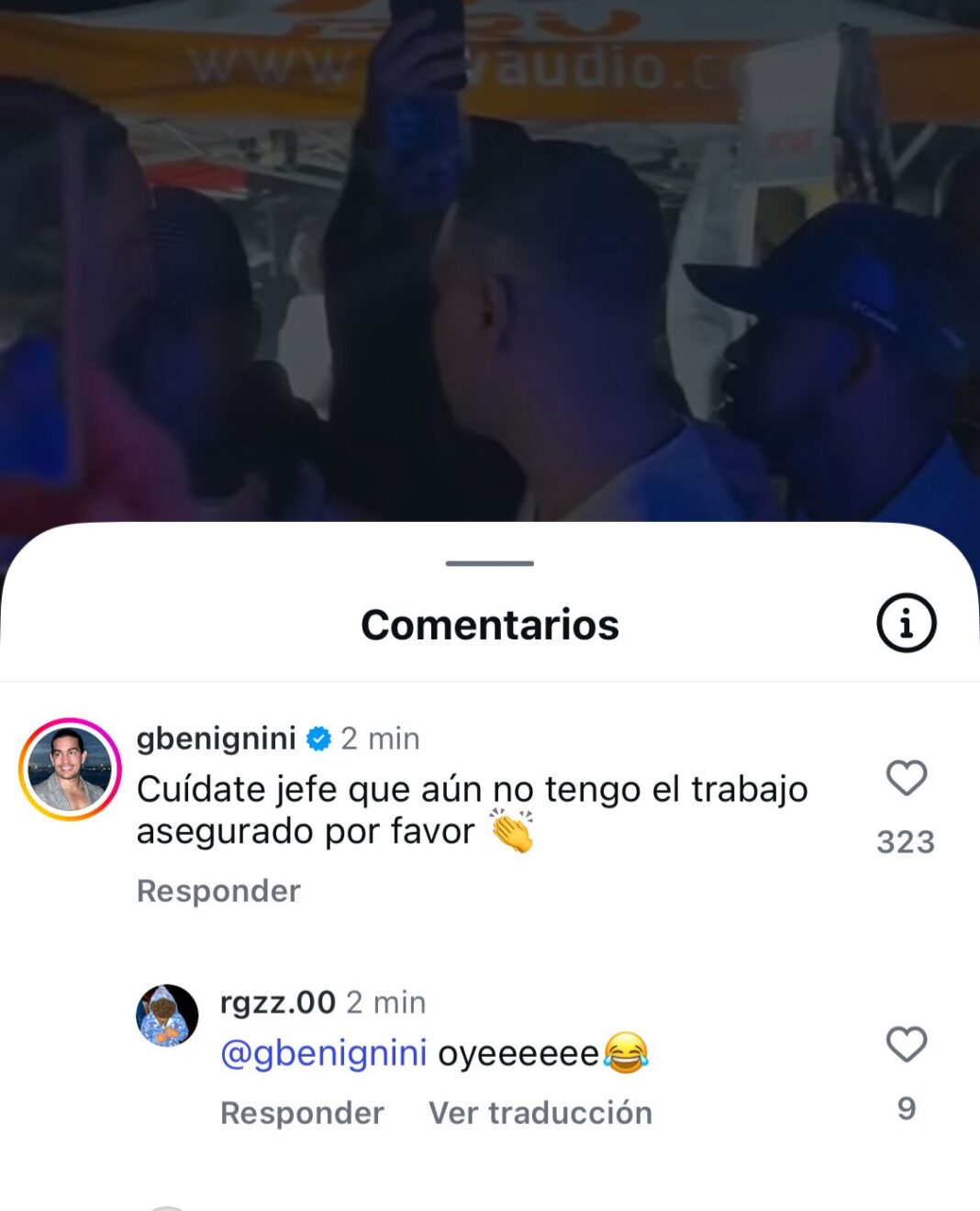The image size is (980, 1211).
Task: Tap the comments sheet drag handle
Action: [x=490, y=563]
